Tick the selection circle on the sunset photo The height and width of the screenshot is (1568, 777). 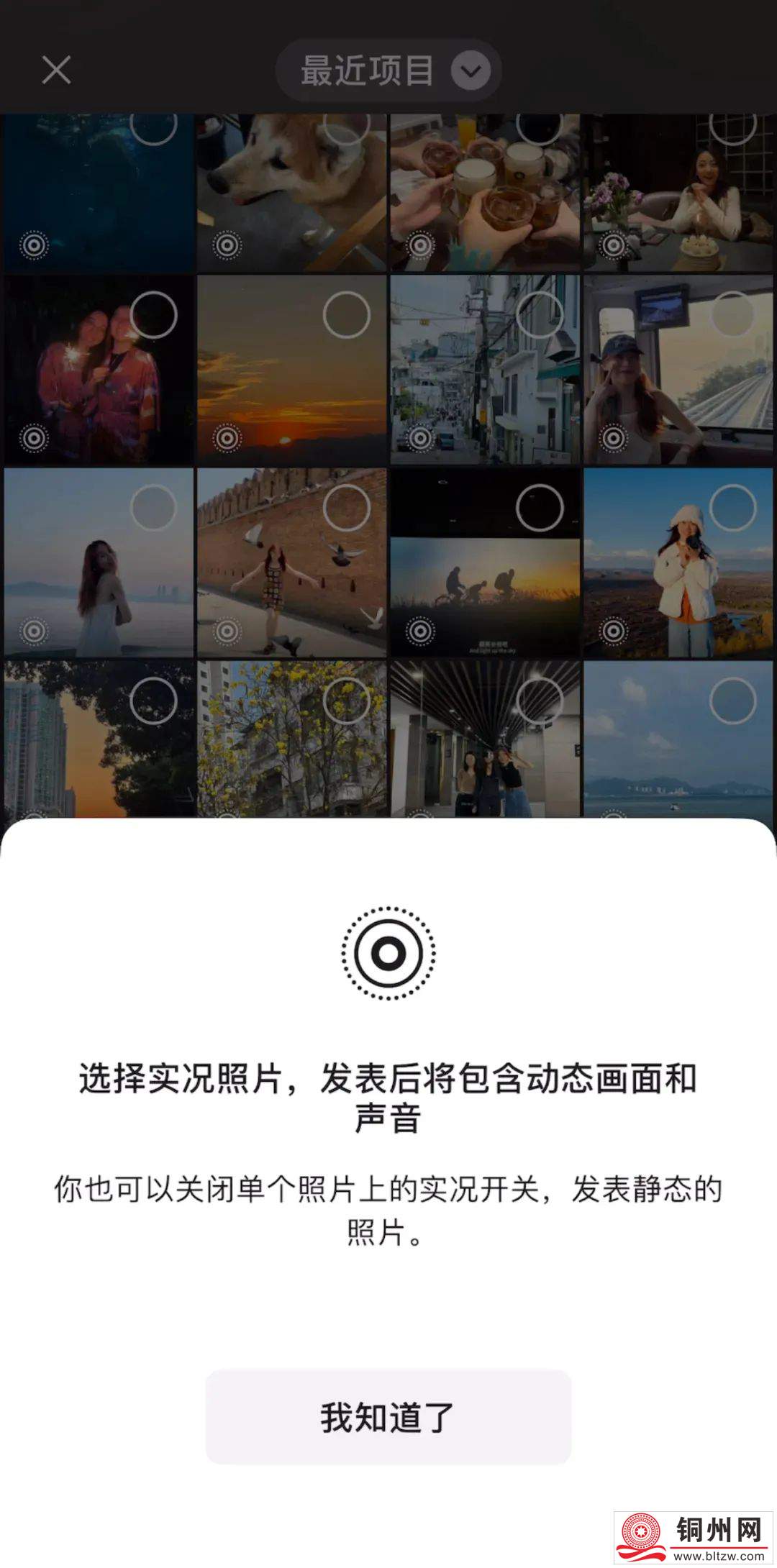coord(347,315)
